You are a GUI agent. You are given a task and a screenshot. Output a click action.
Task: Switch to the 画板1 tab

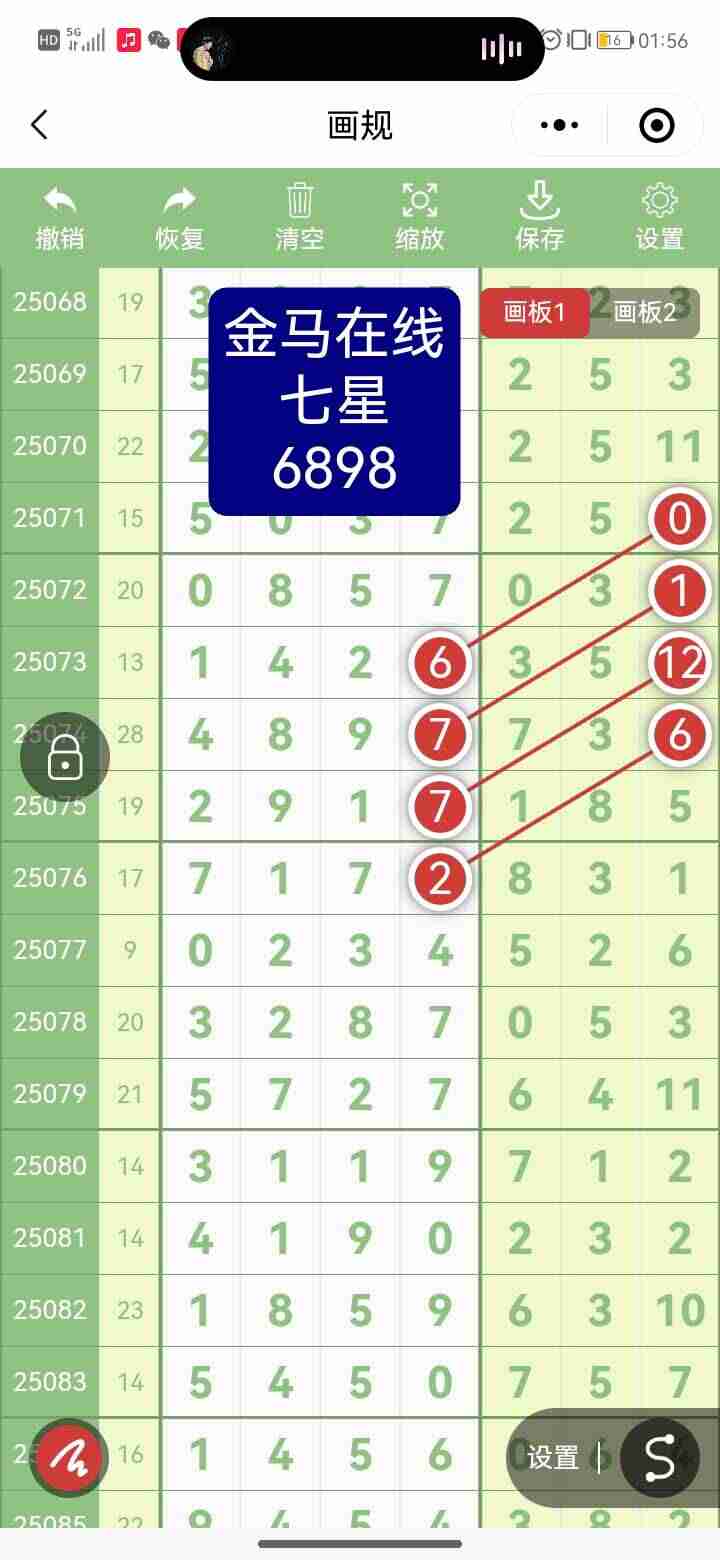[535, 312]
